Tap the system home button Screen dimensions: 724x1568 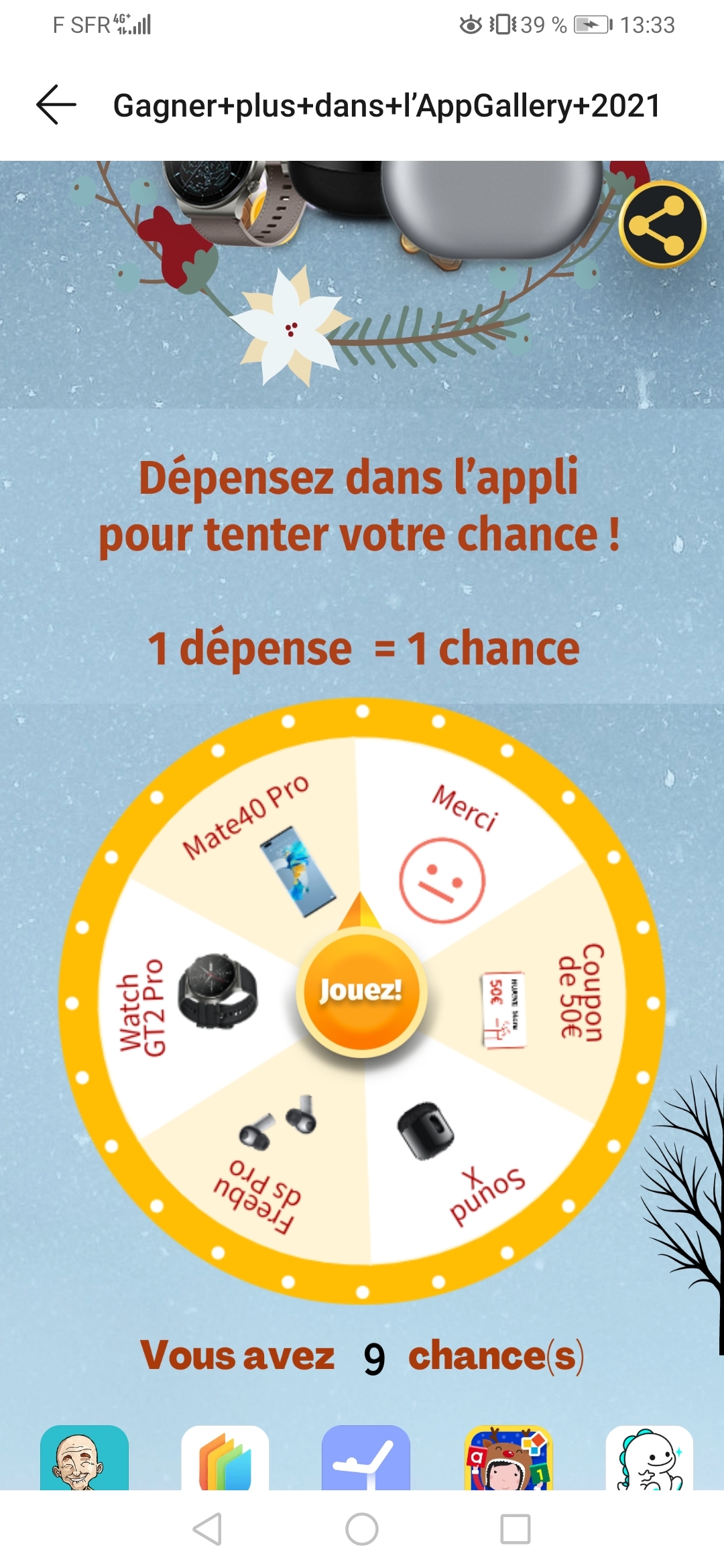pos(362,1529)
